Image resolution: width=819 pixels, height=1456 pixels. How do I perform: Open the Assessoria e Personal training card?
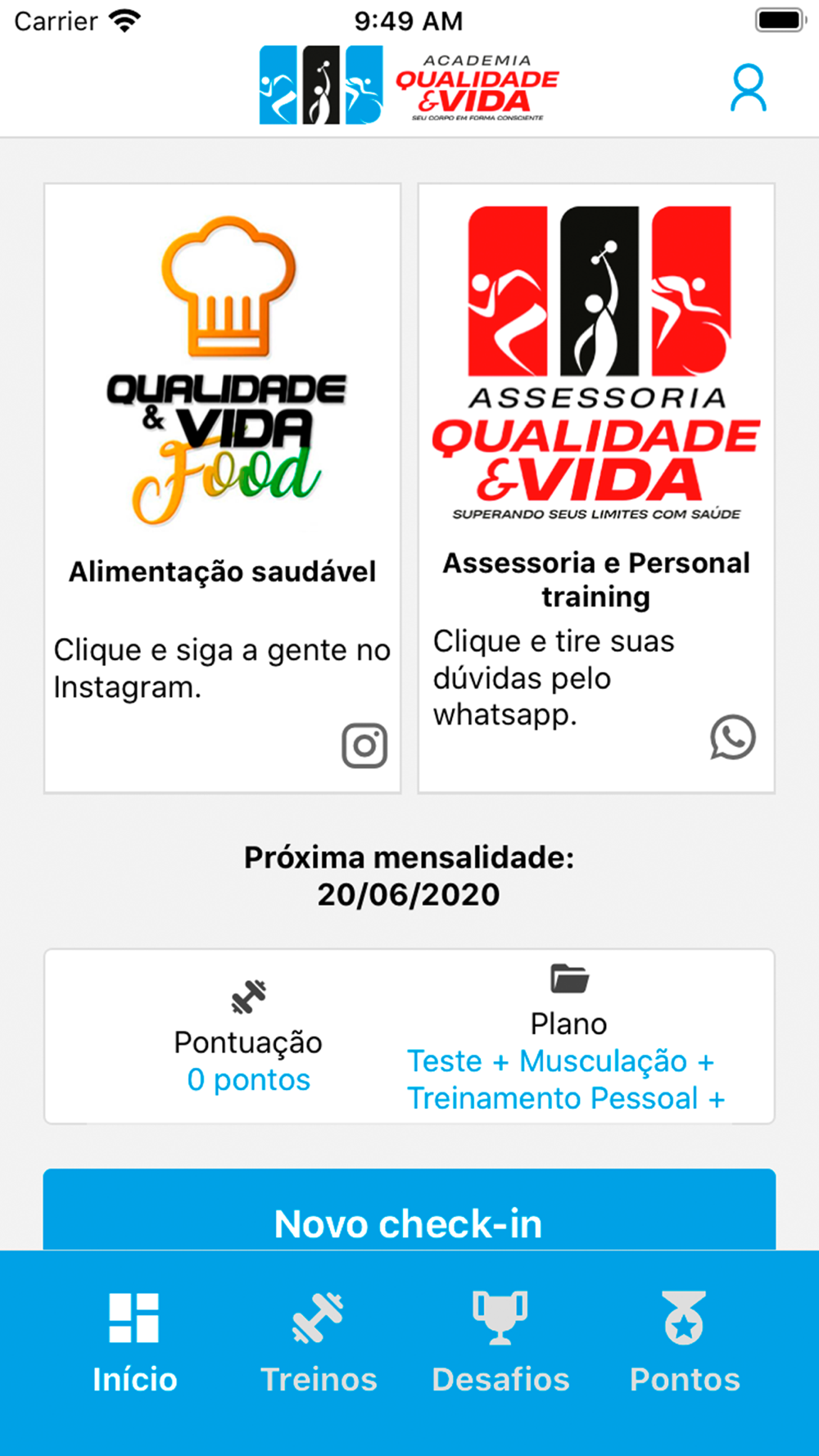[x=596, y=488]
